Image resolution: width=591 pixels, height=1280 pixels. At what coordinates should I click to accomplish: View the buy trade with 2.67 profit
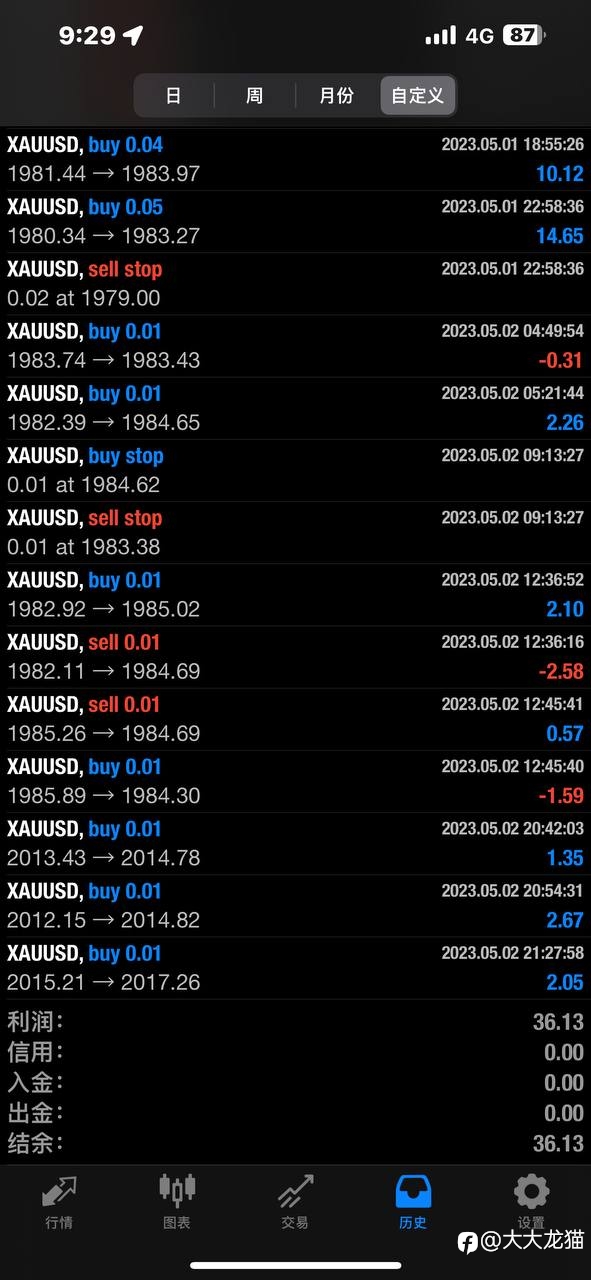tap(295, 906)
